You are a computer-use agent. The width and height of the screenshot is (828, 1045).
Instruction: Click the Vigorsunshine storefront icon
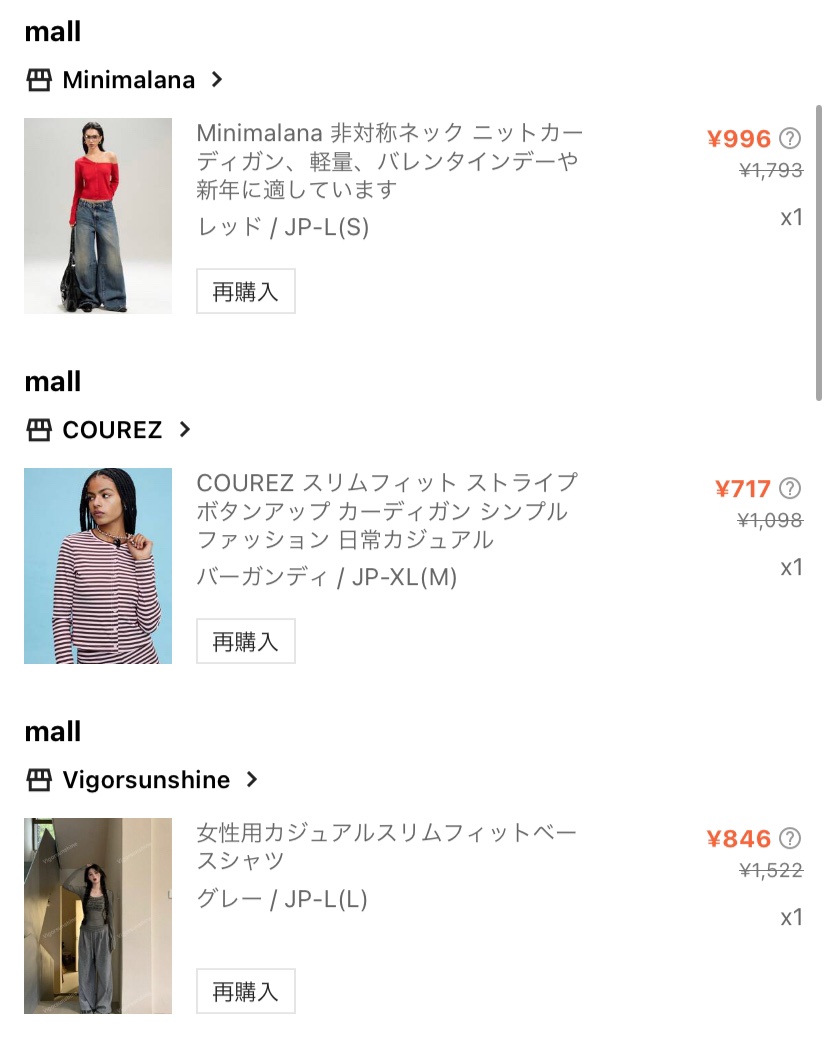(38, 780)
